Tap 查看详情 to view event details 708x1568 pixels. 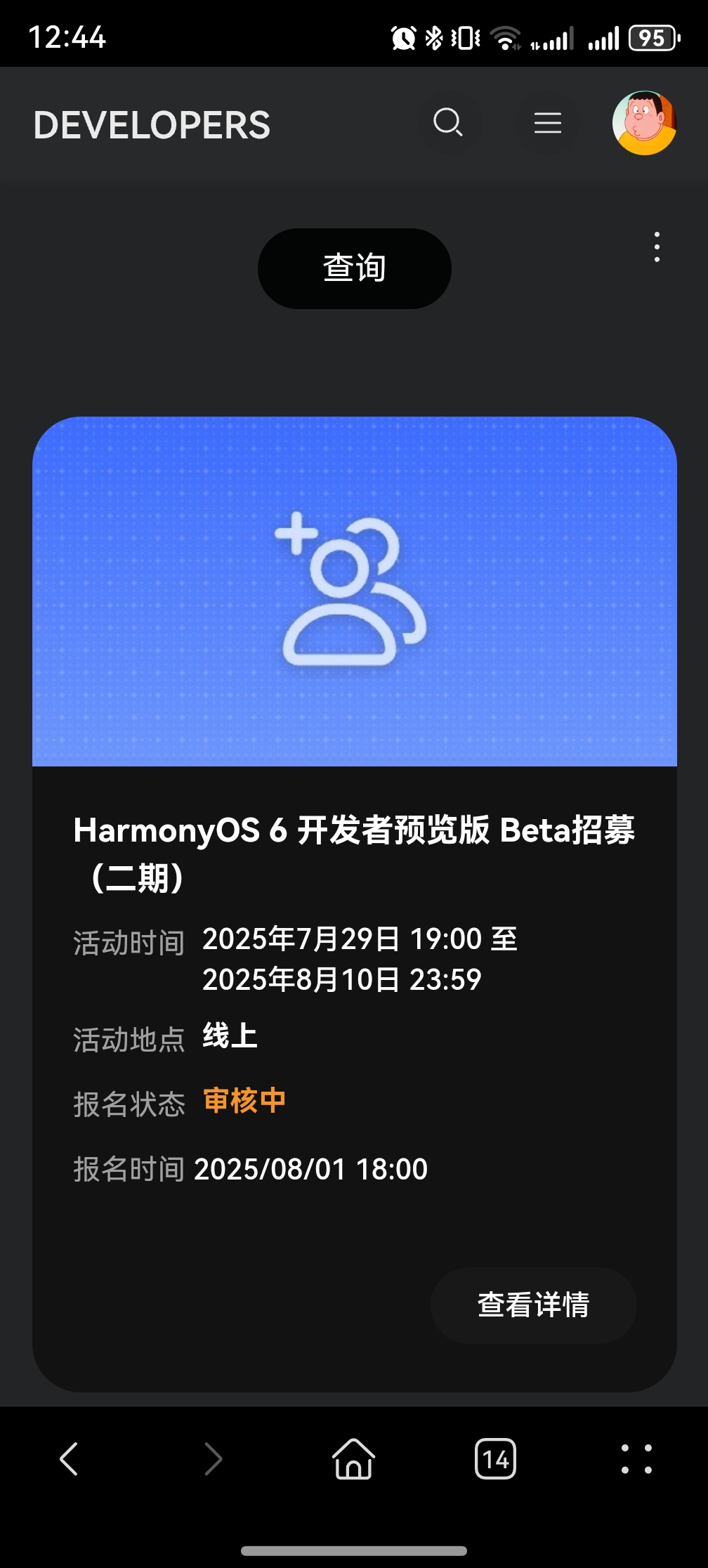[533, 1305]
